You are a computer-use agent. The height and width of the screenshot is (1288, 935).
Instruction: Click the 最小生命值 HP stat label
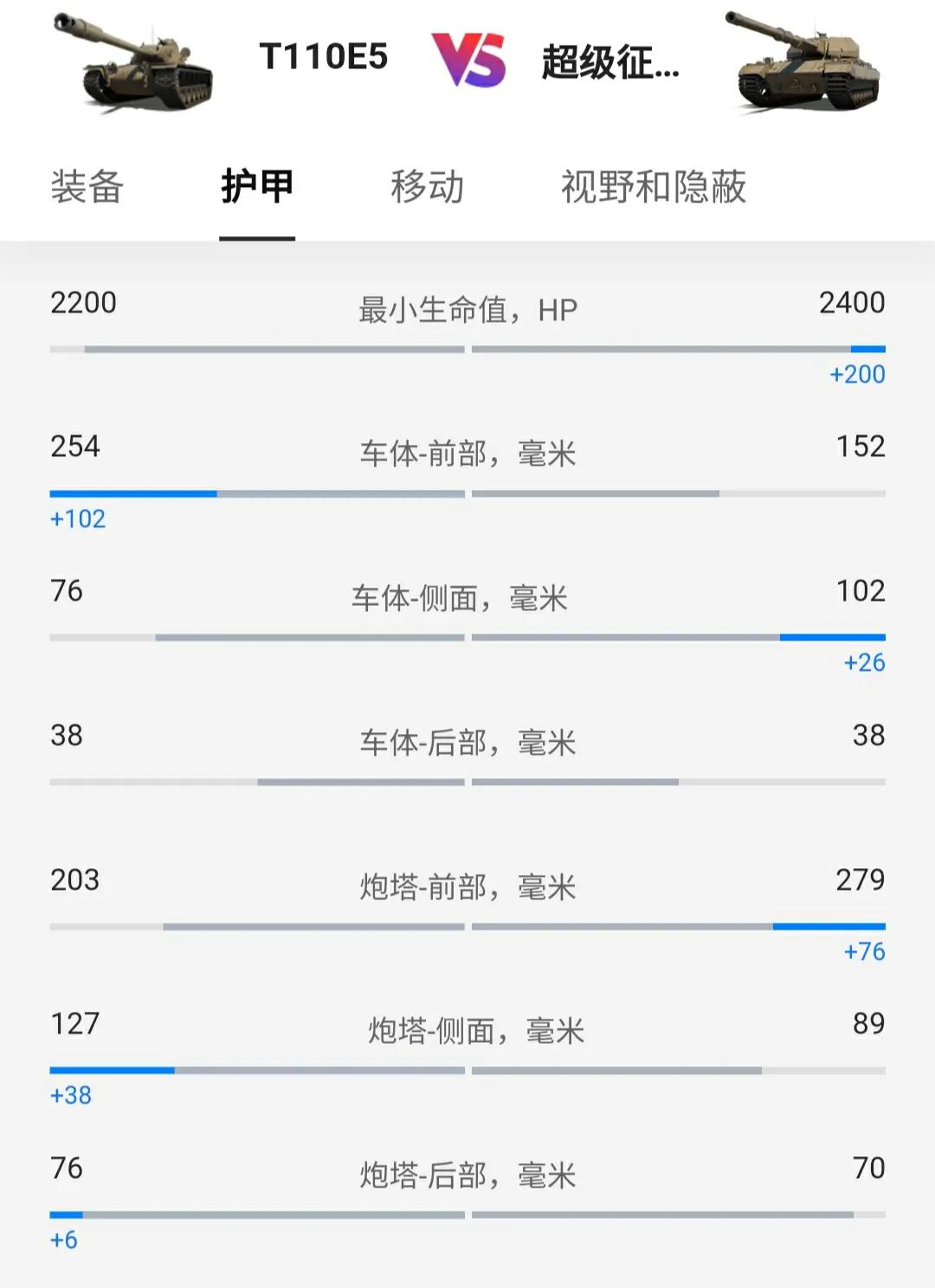point(467,304)
